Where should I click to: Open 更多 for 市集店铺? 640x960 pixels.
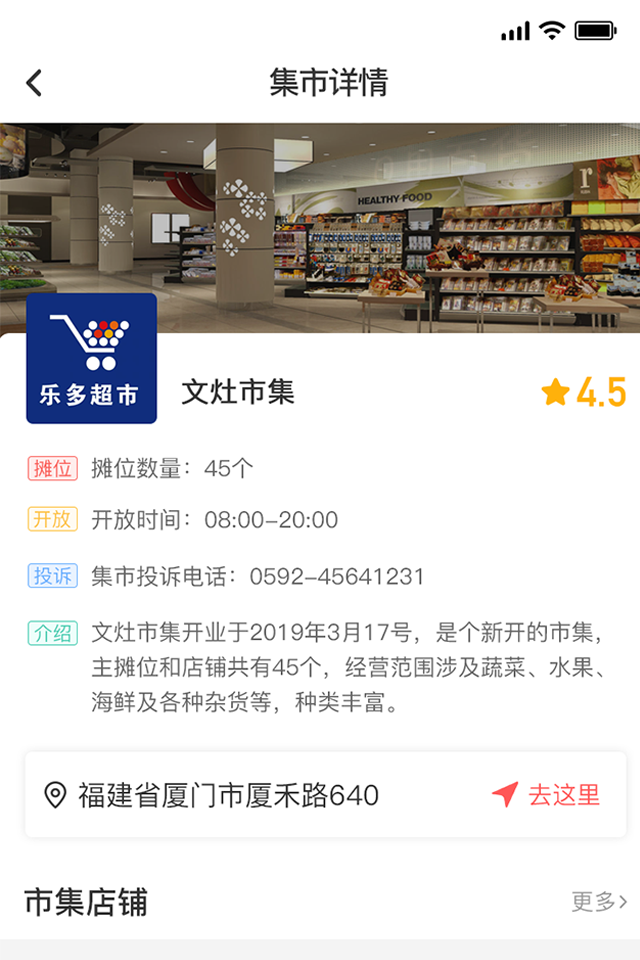coord(599,902)
